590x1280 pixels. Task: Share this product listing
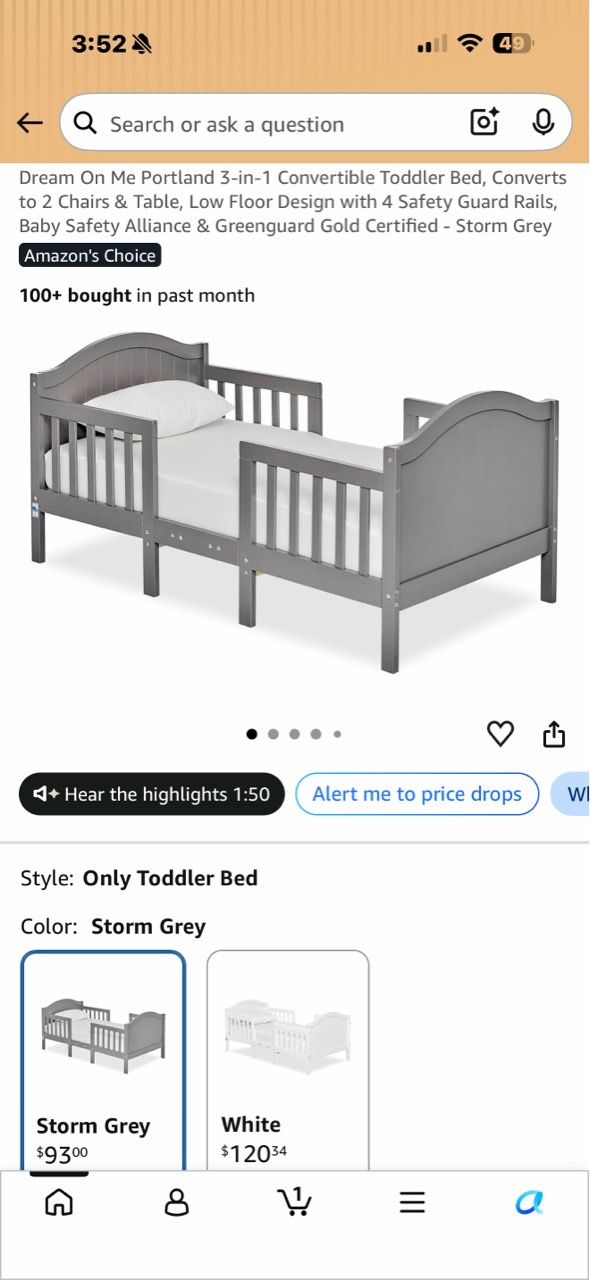pyautogui.click(x=554, y=734)
